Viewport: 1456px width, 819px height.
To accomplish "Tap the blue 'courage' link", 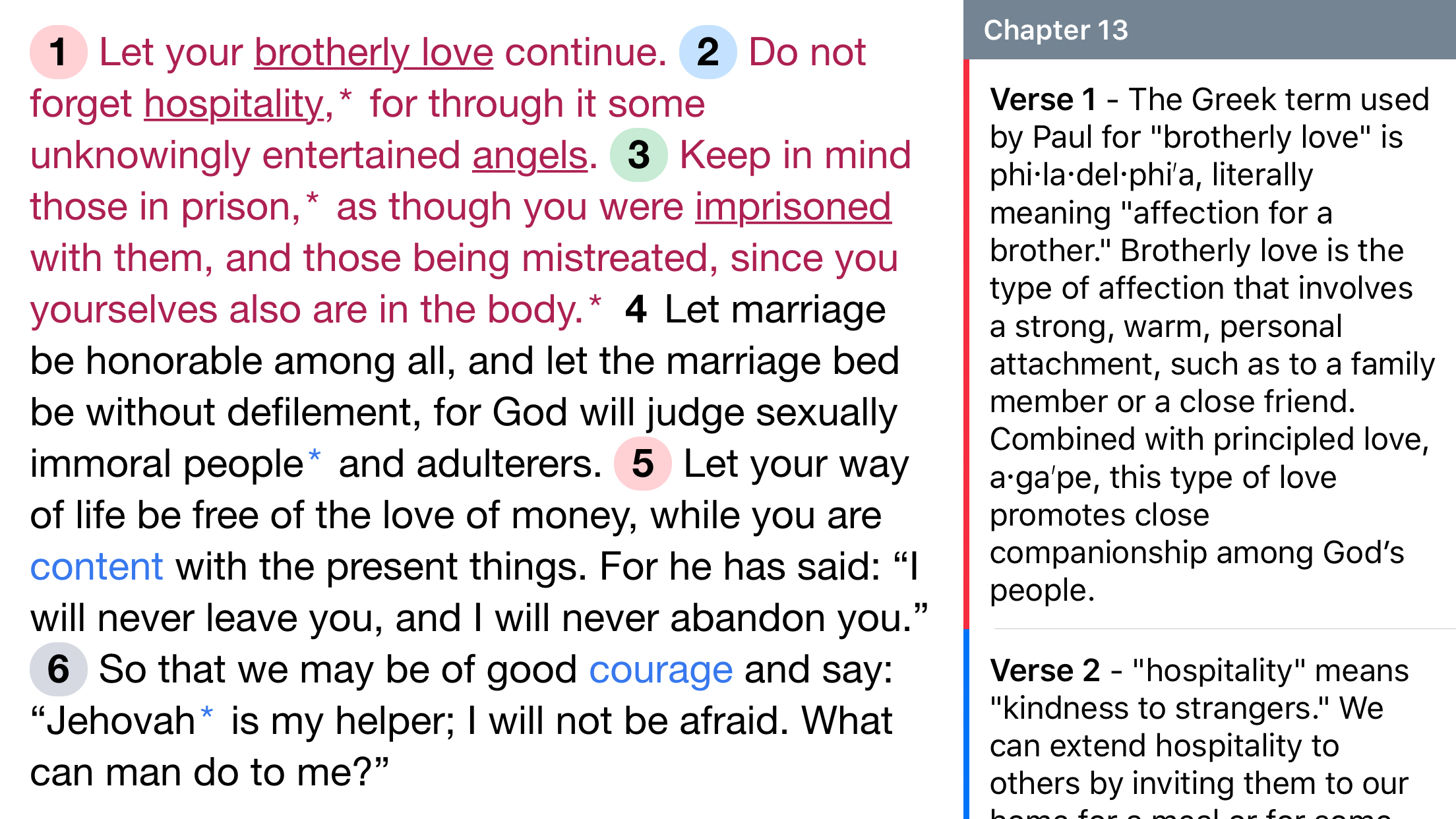I will click(x=660, y=670).
